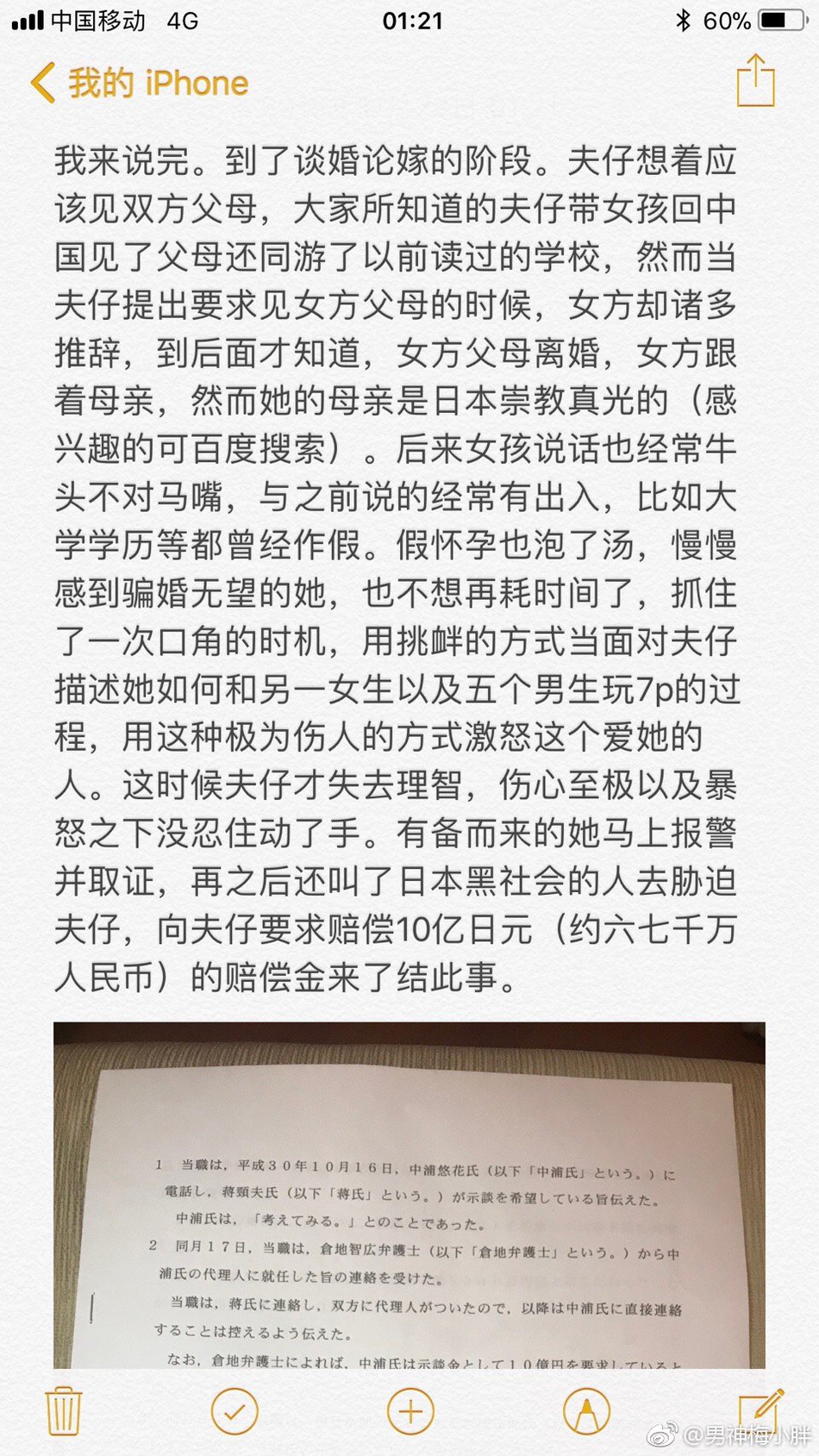
Task: Add a checklist to the note
Action: point(234,1411)
